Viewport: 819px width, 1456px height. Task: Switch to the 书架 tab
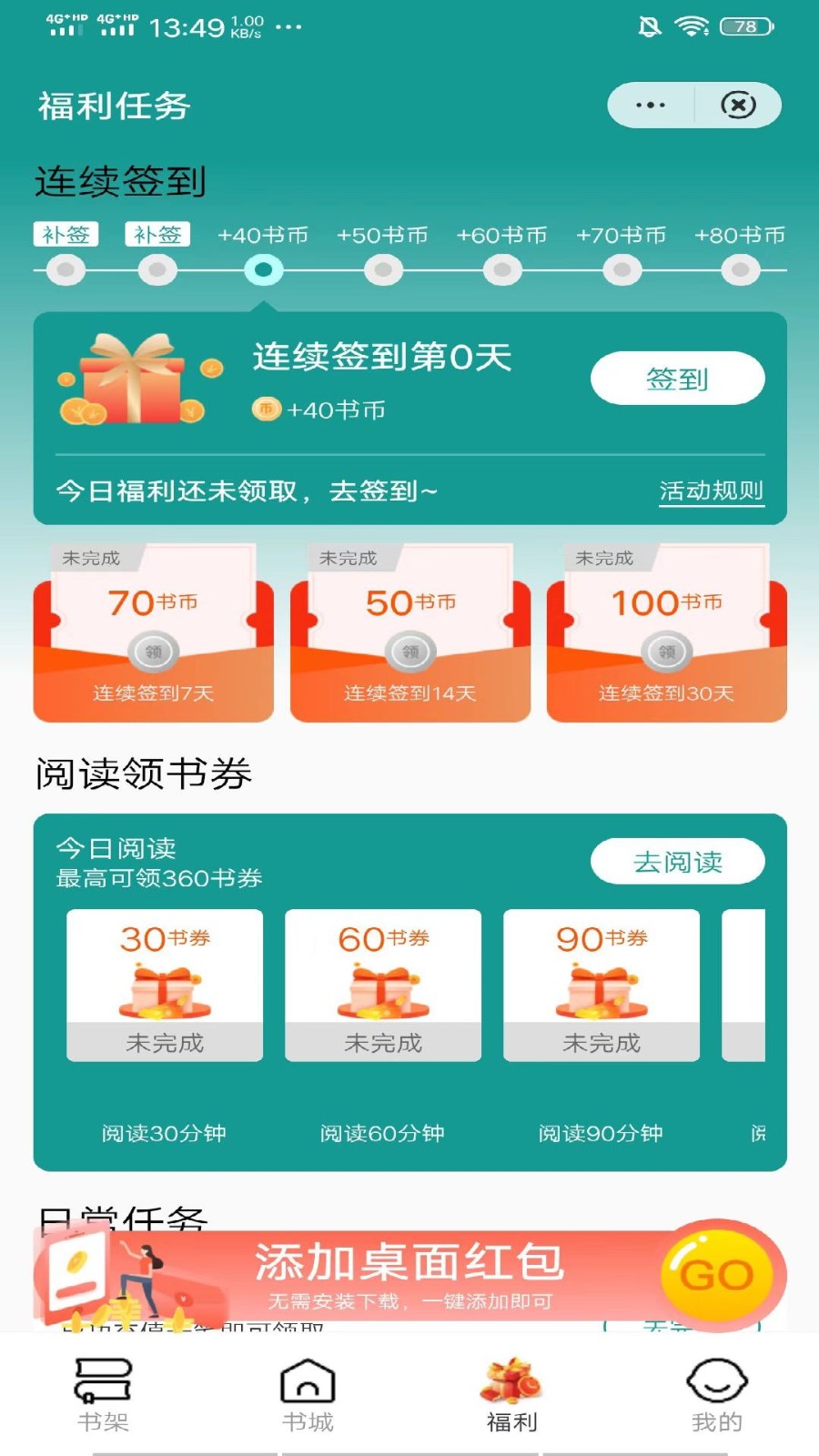pos(103,1394)
